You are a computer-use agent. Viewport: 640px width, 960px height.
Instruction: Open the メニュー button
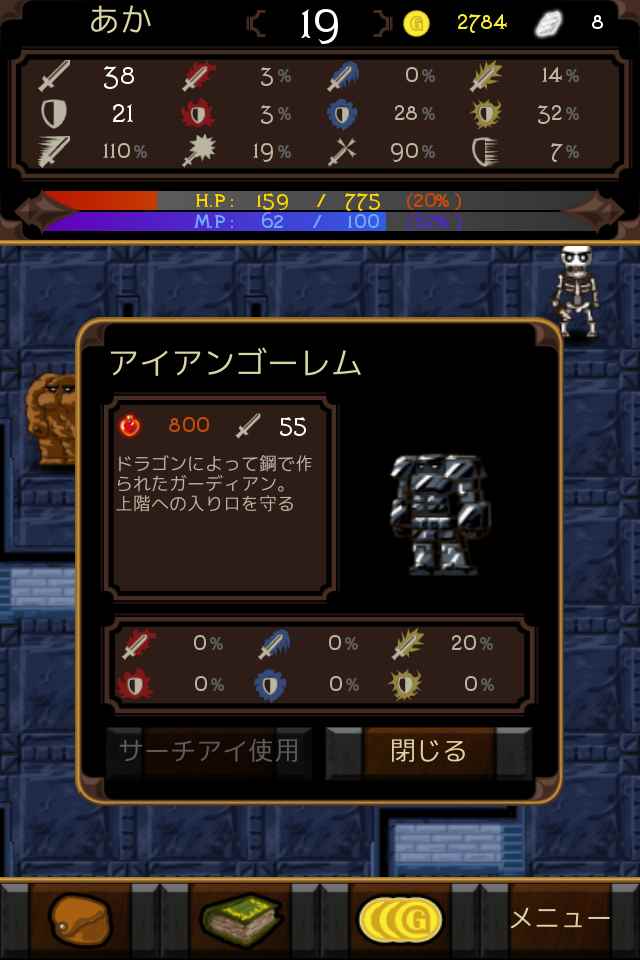(559, 919)
